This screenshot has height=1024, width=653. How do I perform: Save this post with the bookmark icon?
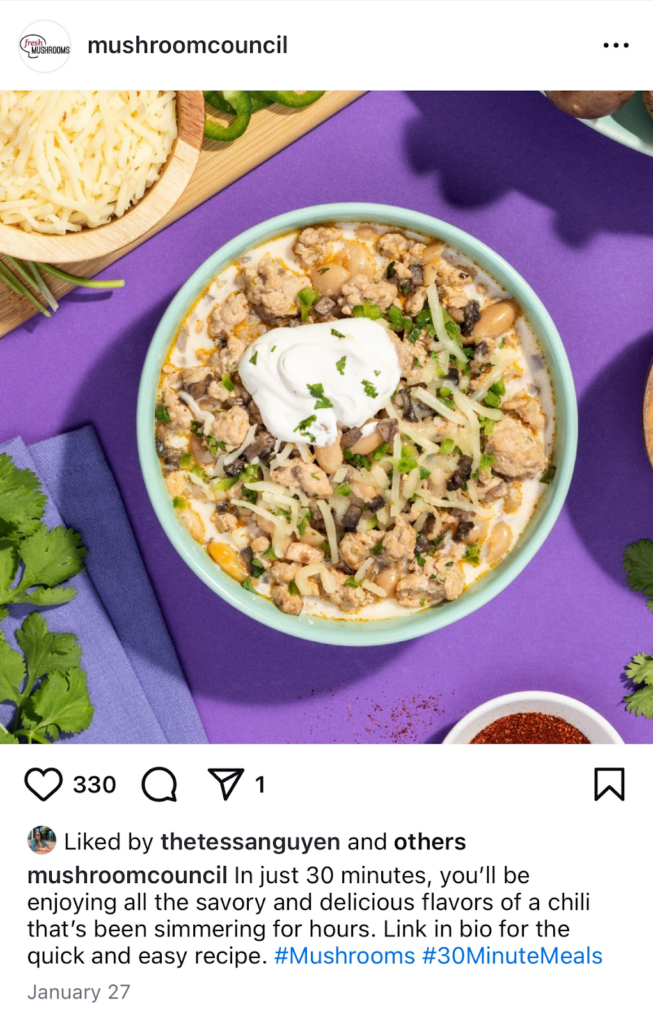(609, 785)
